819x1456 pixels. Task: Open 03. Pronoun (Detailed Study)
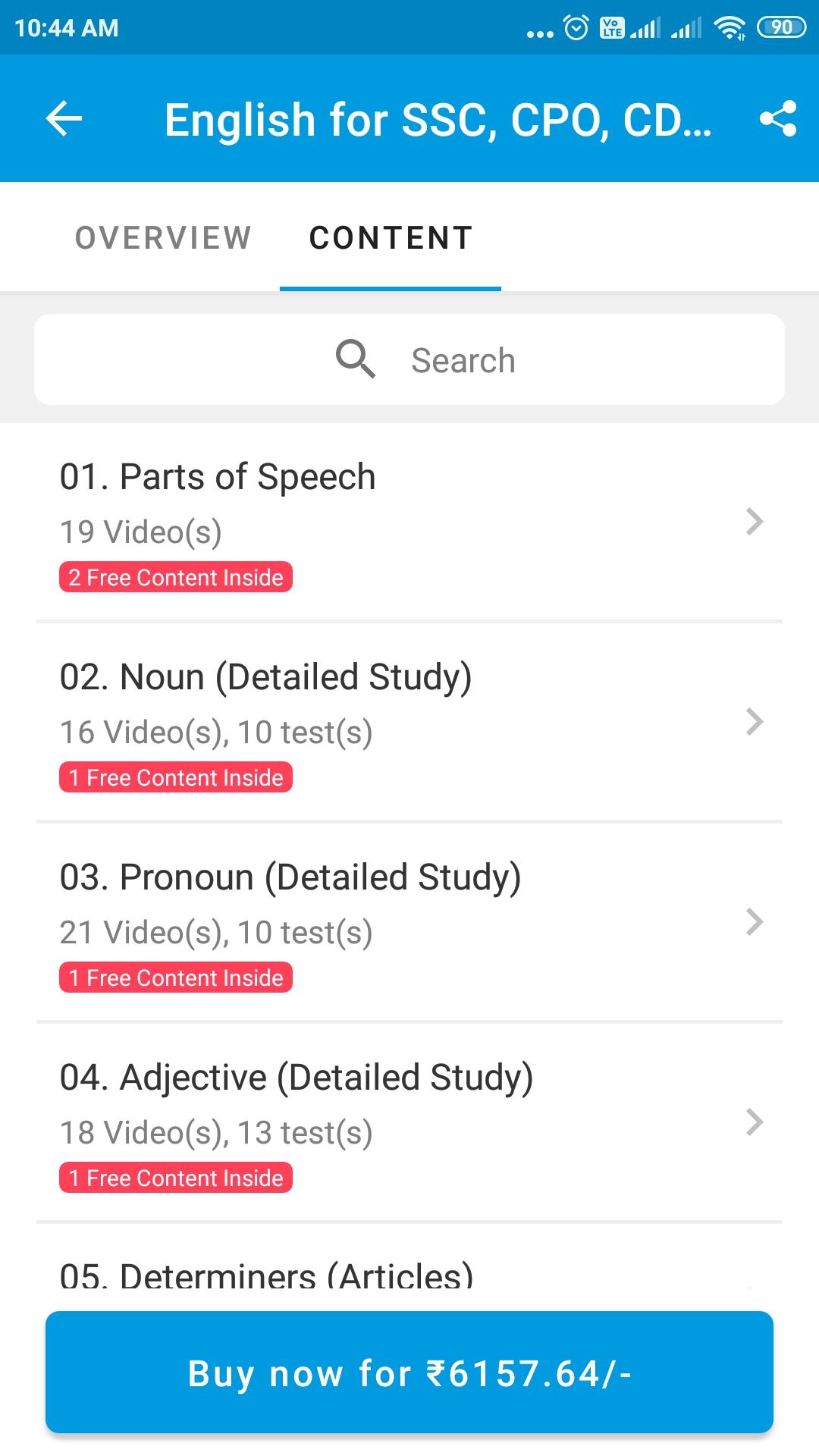point(409,923)
